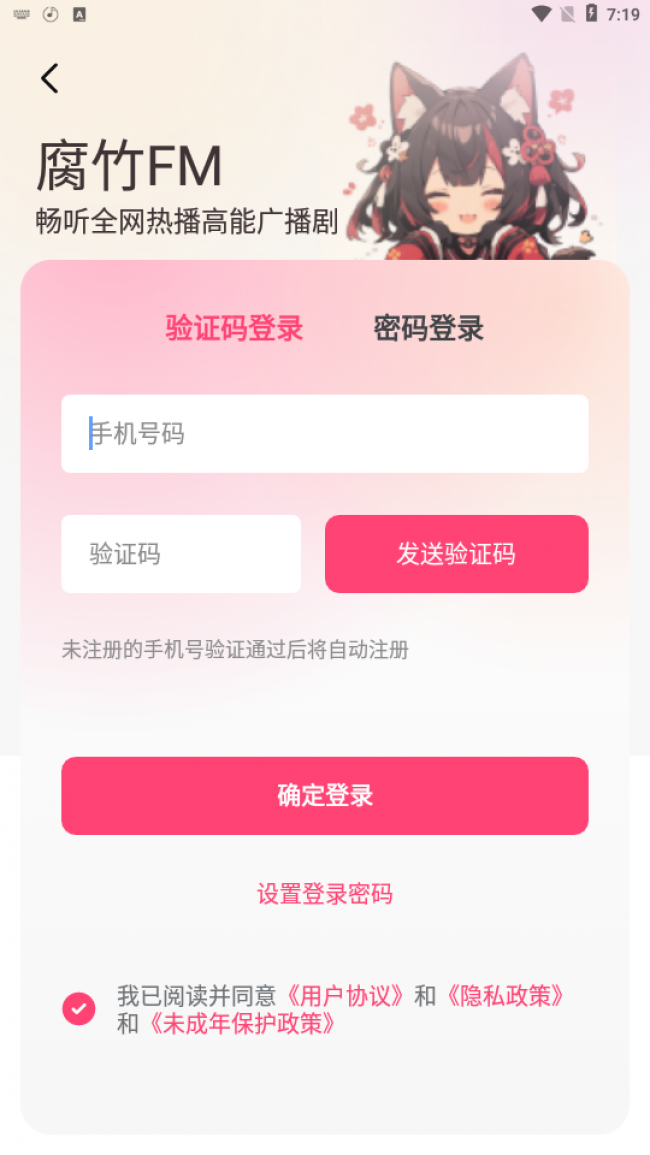
Task: Send code with 发送验证码 button
Action: coord(456,554)
